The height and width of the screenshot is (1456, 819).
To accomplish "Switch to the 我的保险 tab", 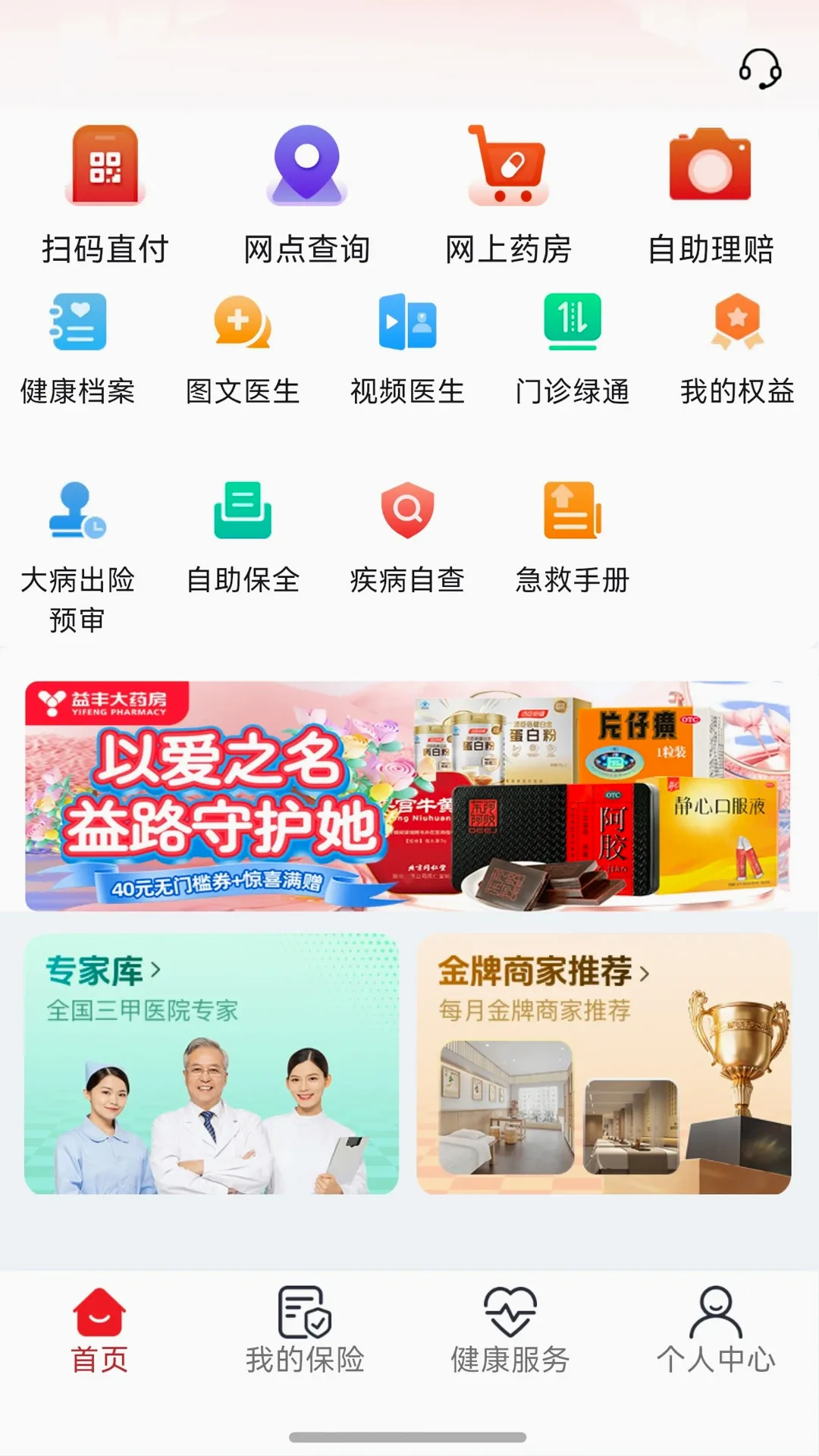I will (305, 1331).
